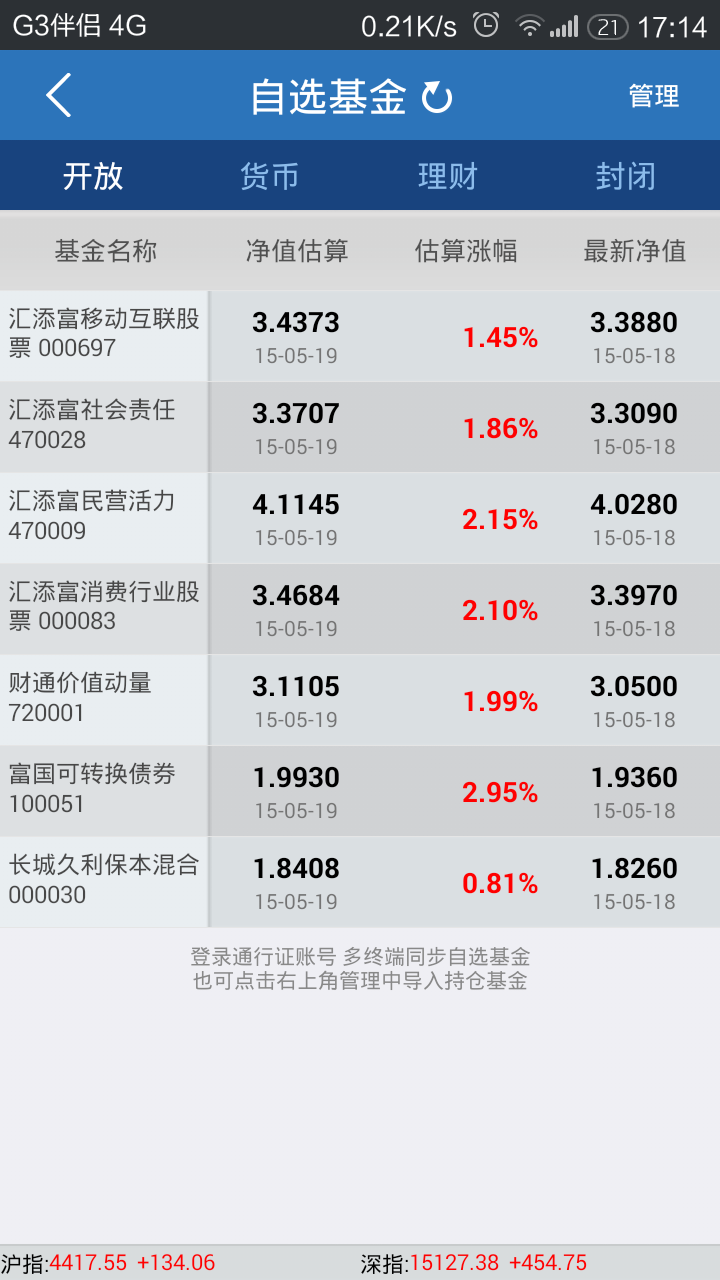Select the 开放 tab

pyautogui.click(x=92, y=176)
